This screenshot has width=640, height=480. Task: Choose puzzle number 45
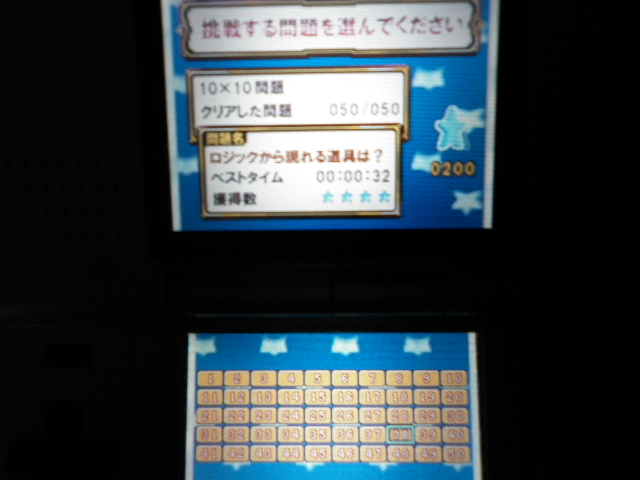coord(318,453)
